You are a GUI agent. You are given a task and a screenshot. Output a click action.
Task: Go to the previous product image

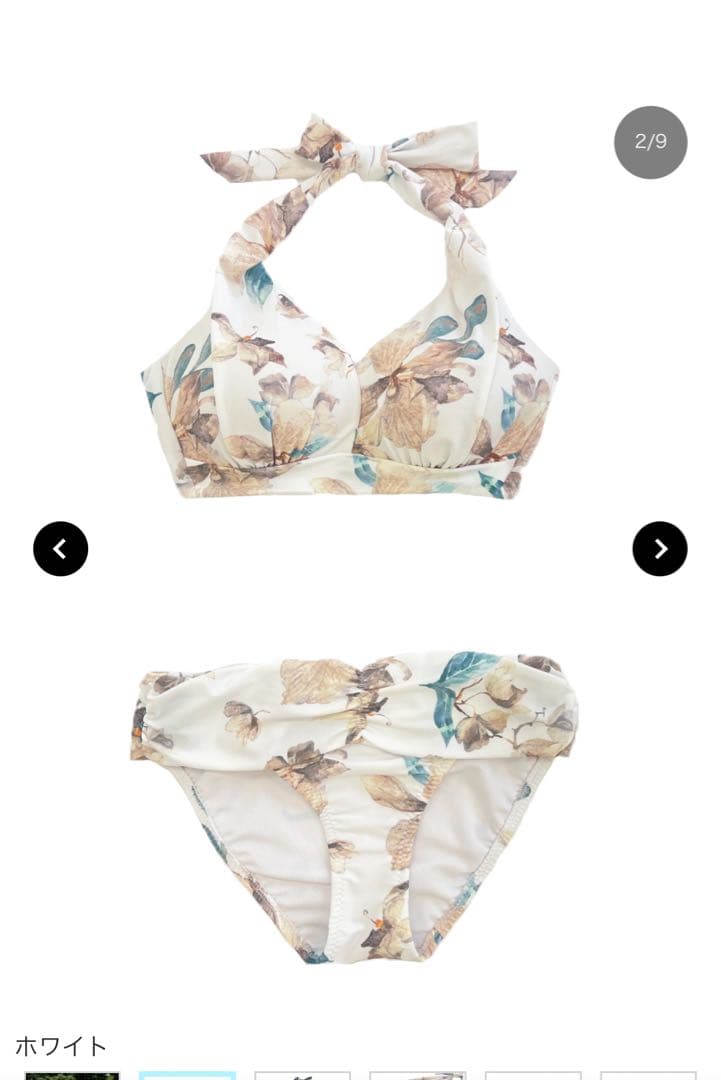60,549
